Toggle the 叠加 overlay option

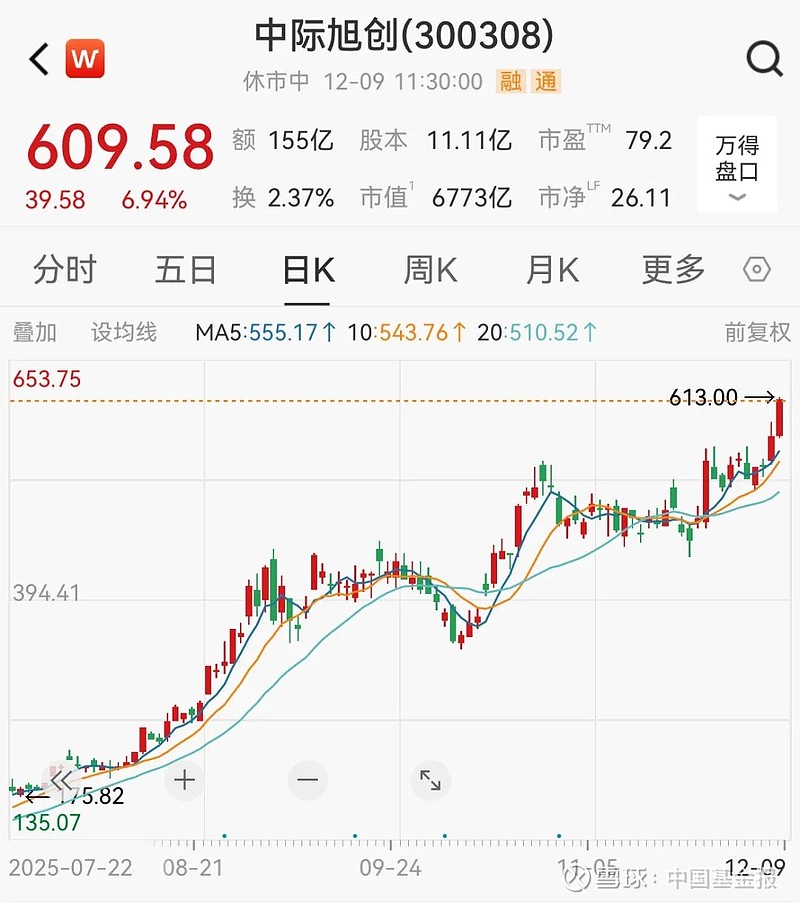33,332
